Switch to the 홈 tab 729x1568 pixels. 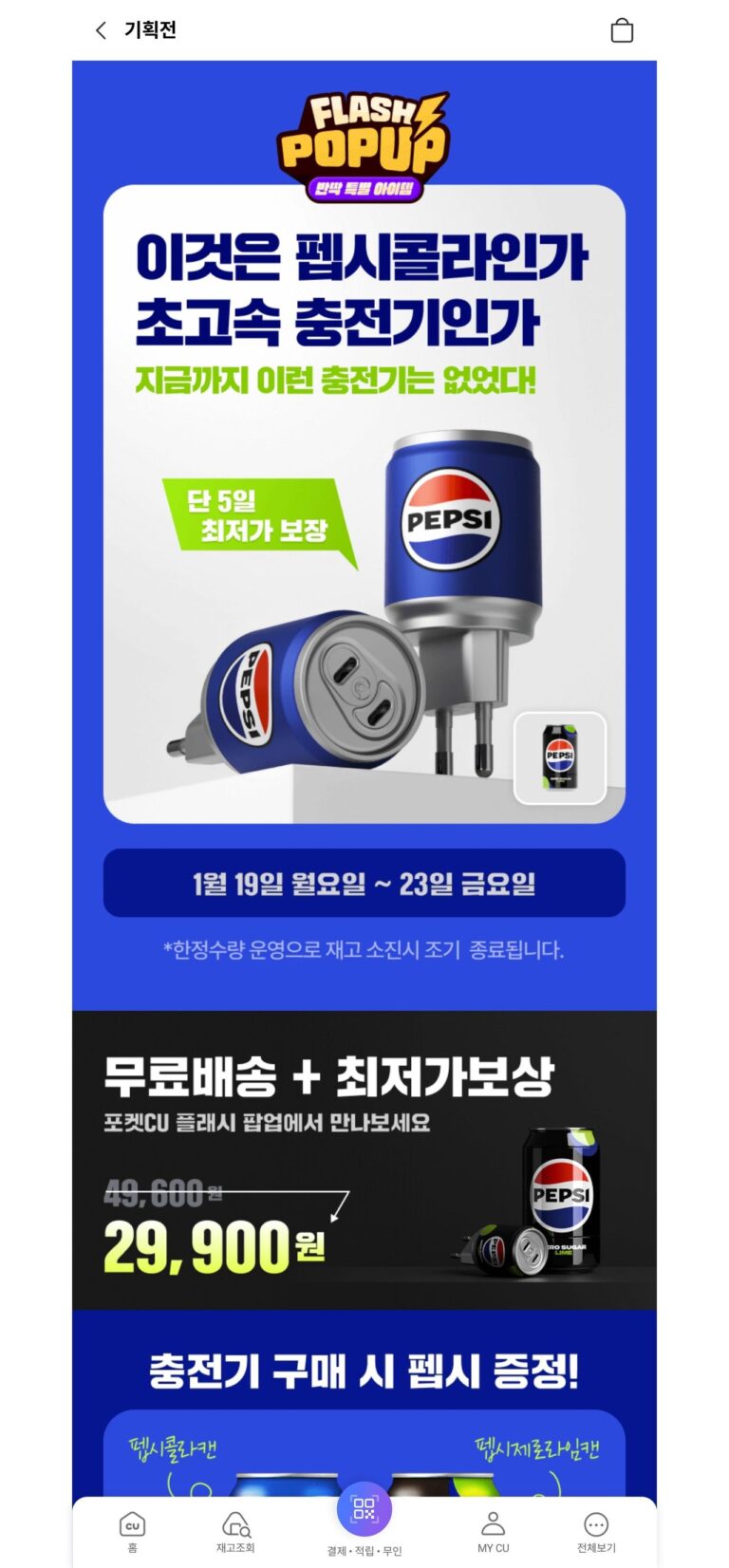coord(132,1530)
